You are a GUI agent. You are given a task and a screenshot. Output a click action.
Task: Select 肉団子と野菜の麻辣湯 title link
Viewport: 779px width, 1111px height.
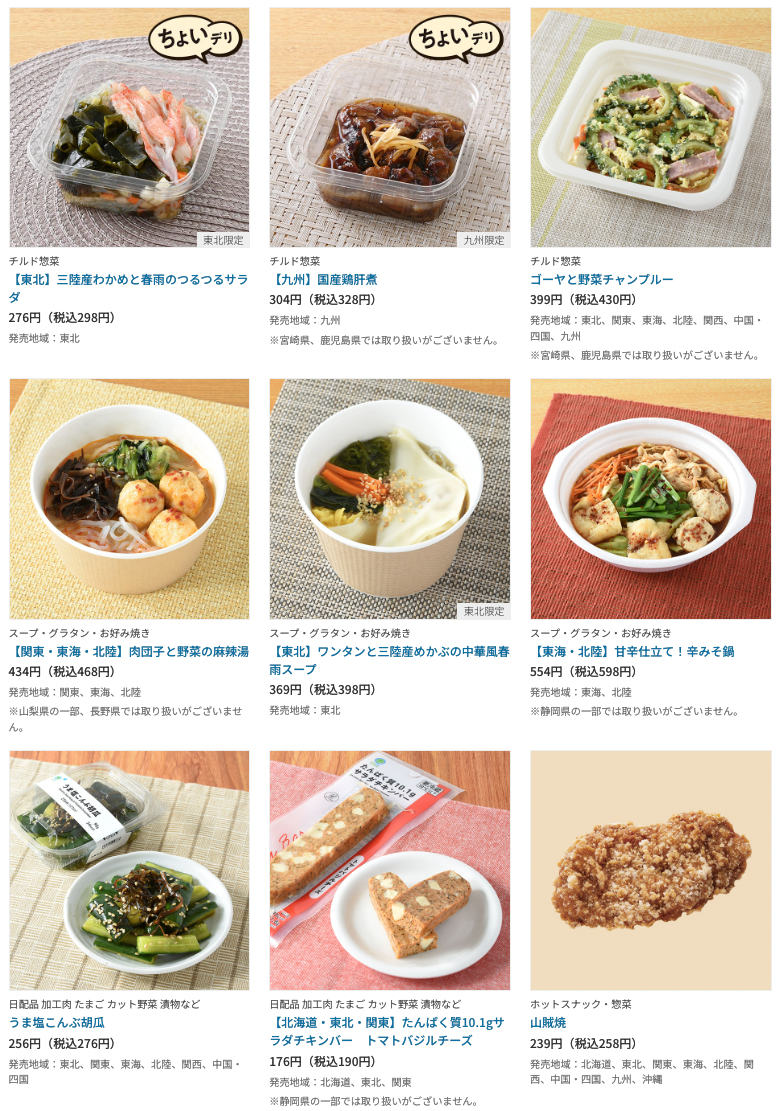[129, 651]
